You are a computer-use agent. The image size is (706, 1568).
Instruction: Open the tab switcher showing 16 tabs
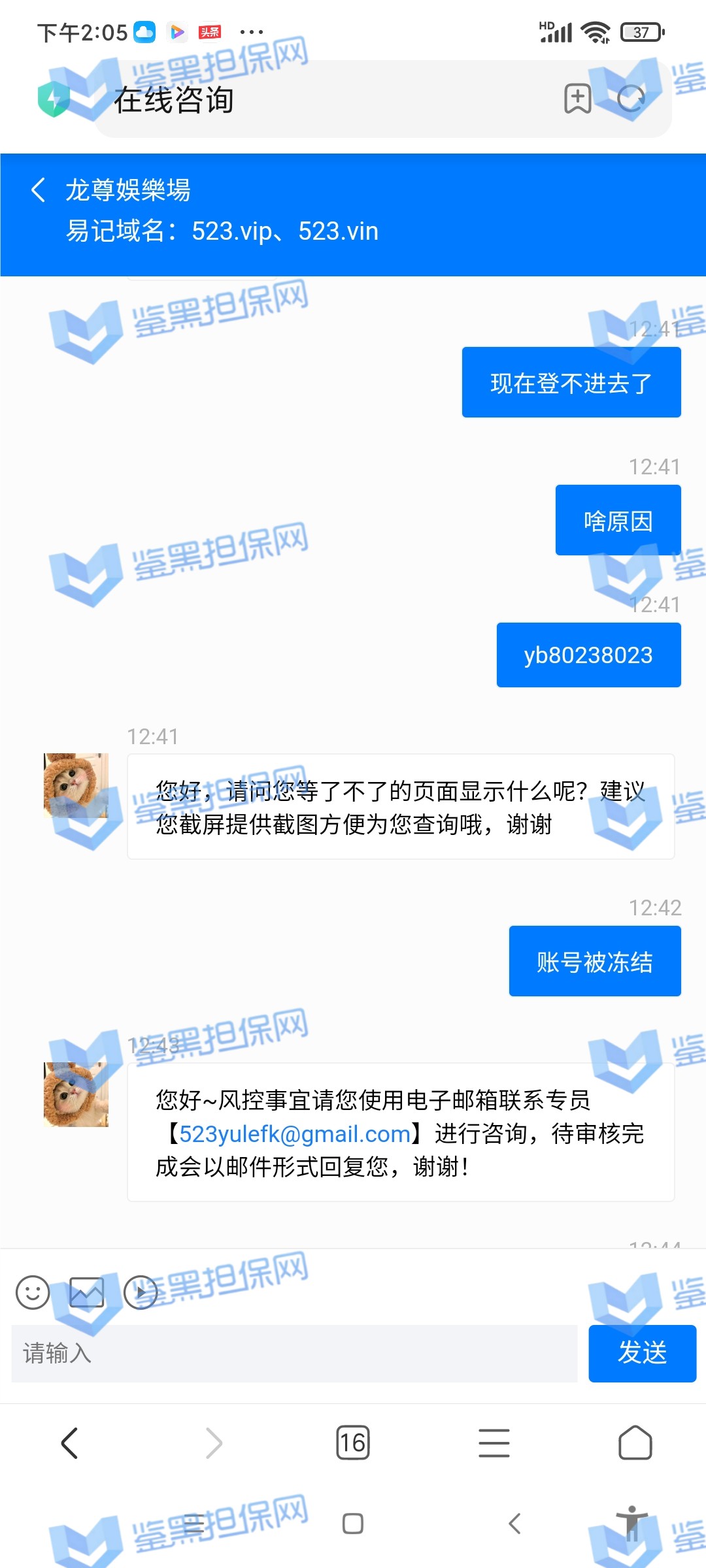click(353, 1443)
